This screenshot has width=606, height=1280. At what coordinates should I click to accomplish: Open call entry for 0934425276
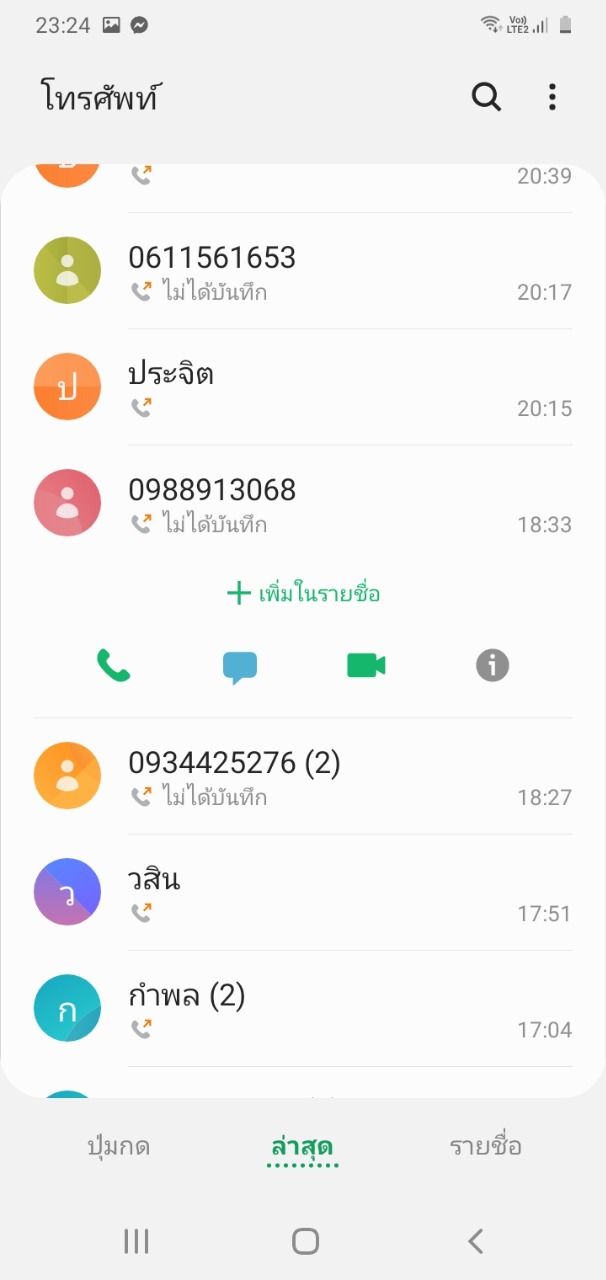[303, 776]
